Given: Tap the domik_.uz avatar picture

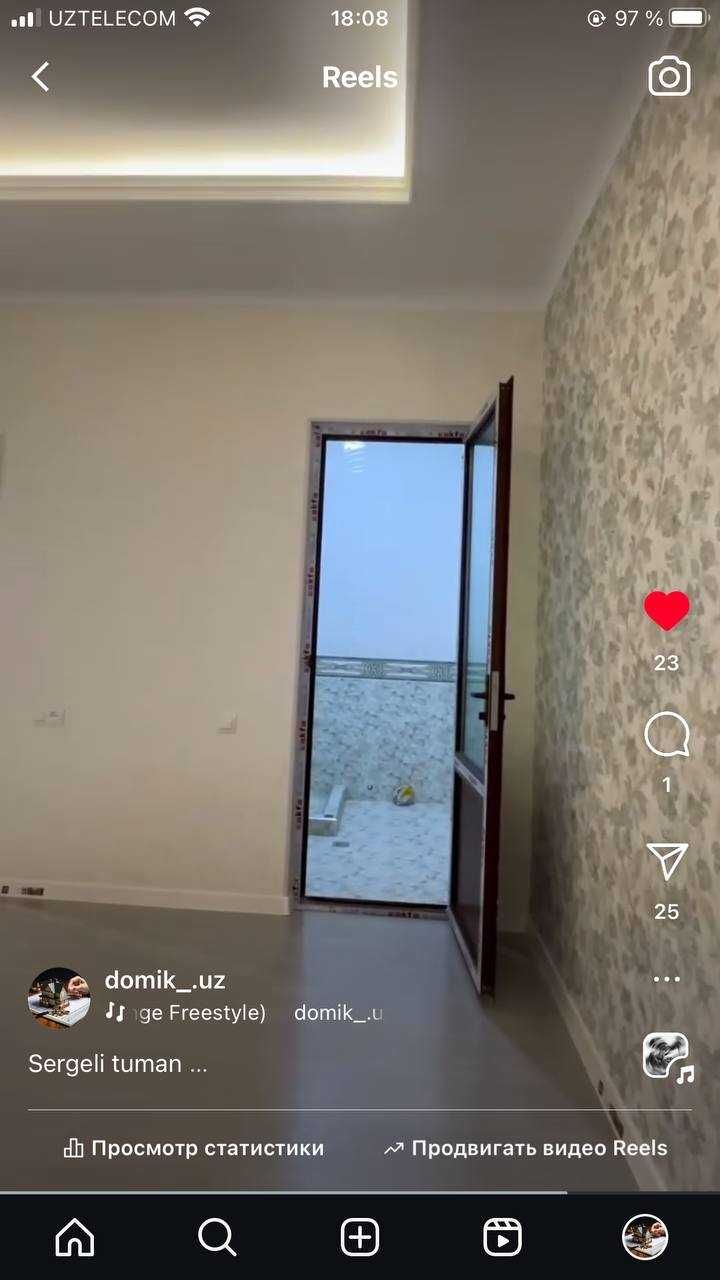Looking at the screenshot, I should point(59,998).
